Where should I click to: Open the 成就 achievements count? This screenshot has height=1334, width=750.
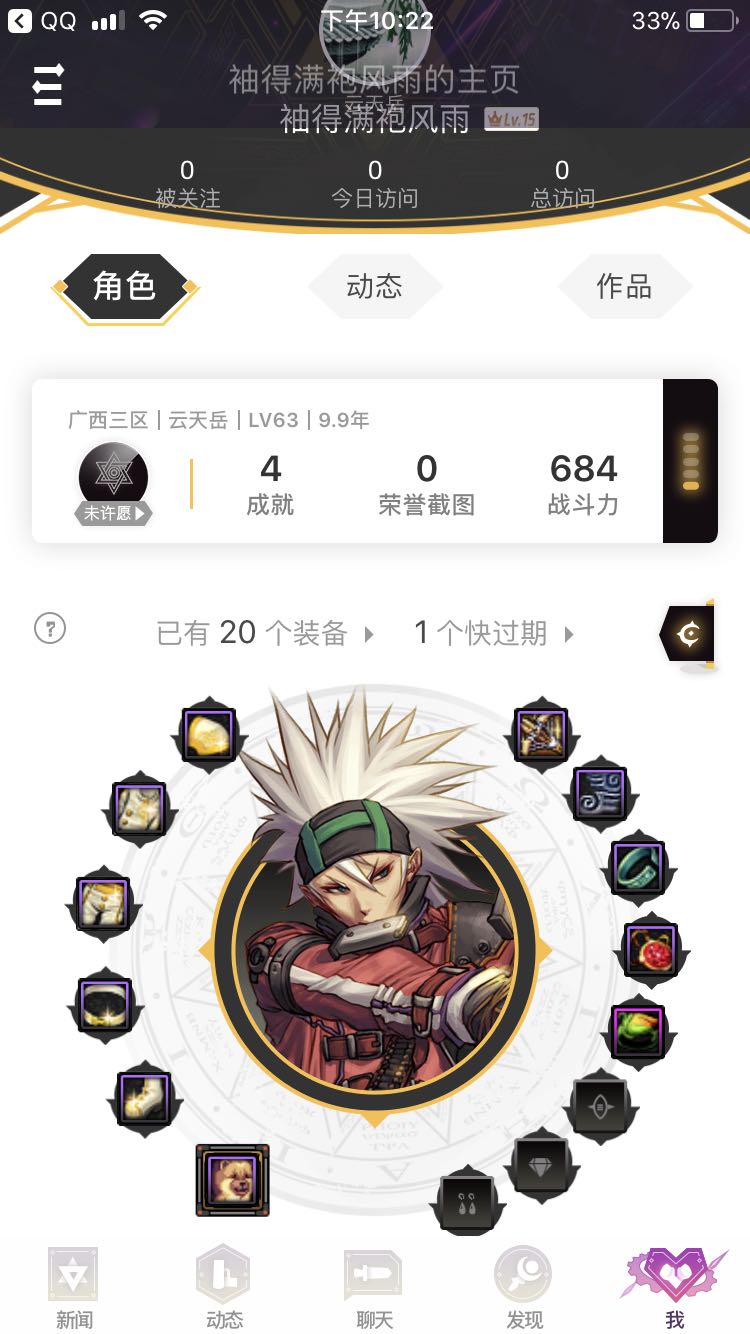(x=270, y=485)
